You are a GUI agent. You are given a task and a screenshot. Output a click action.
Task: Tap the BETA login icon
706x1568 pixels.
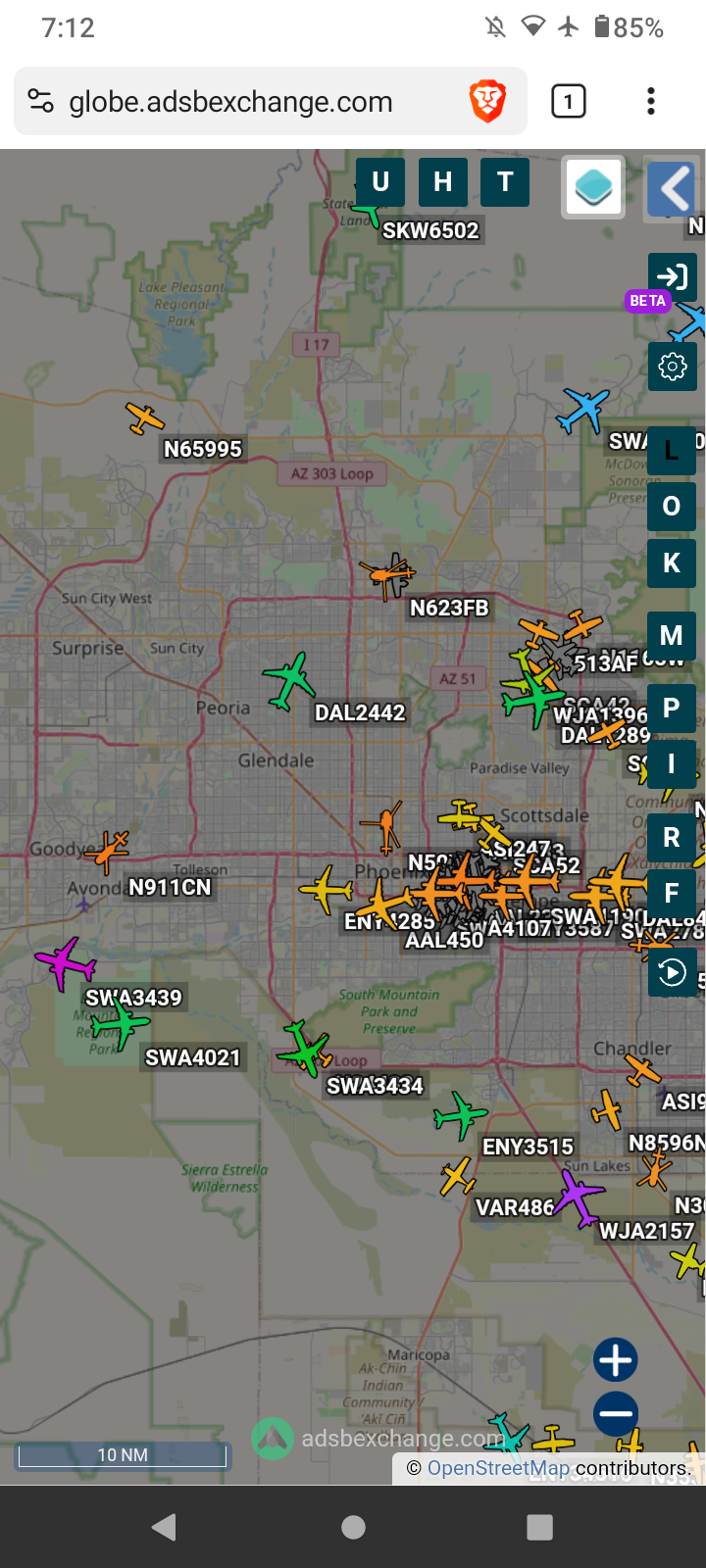tap(672, 277)
